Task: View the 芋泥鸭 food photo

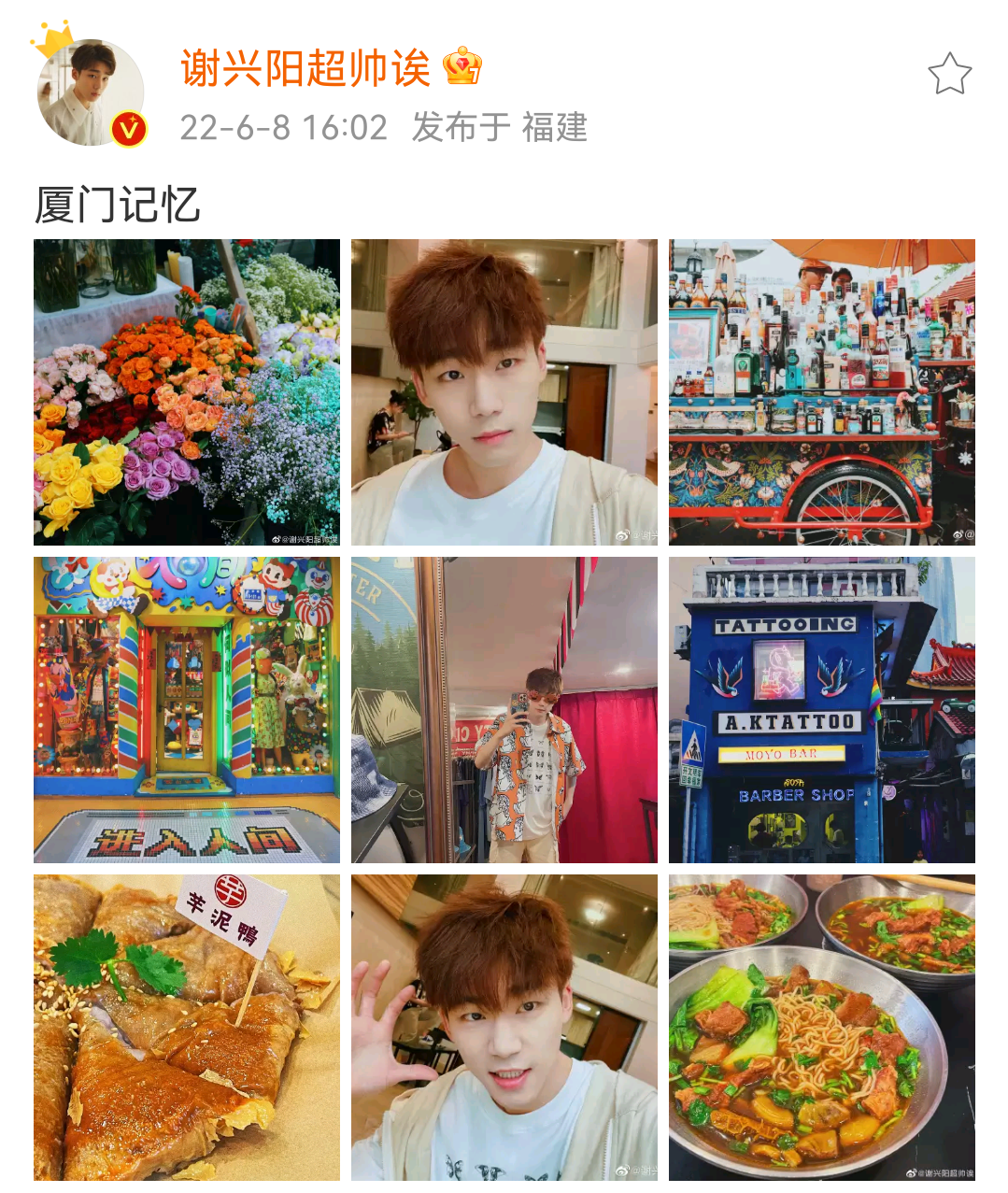Action: 187,1028
